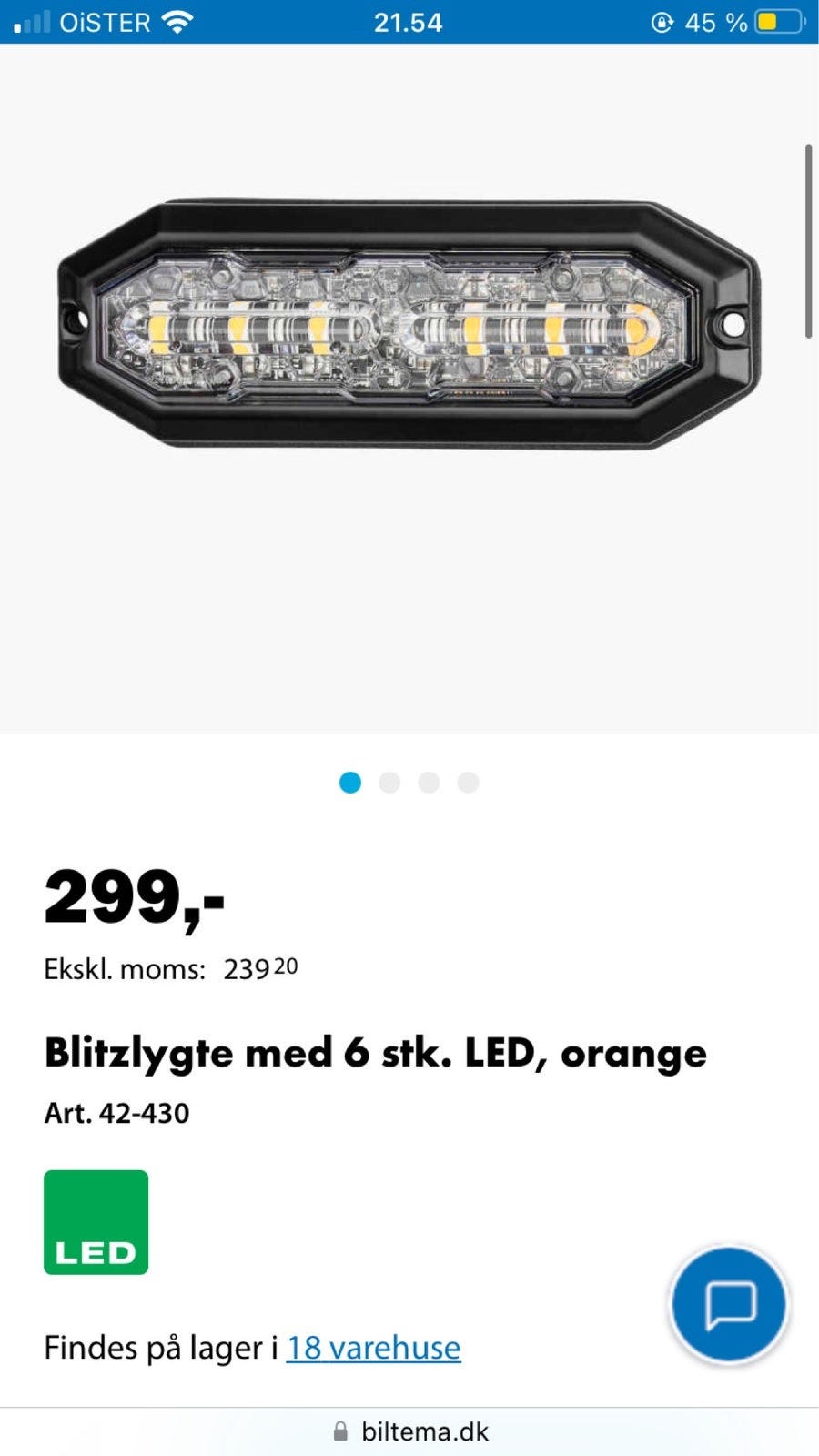
Task: Tap the 21.54 clock in status bar
Action: pyautogui.click(x=408, y=21)
